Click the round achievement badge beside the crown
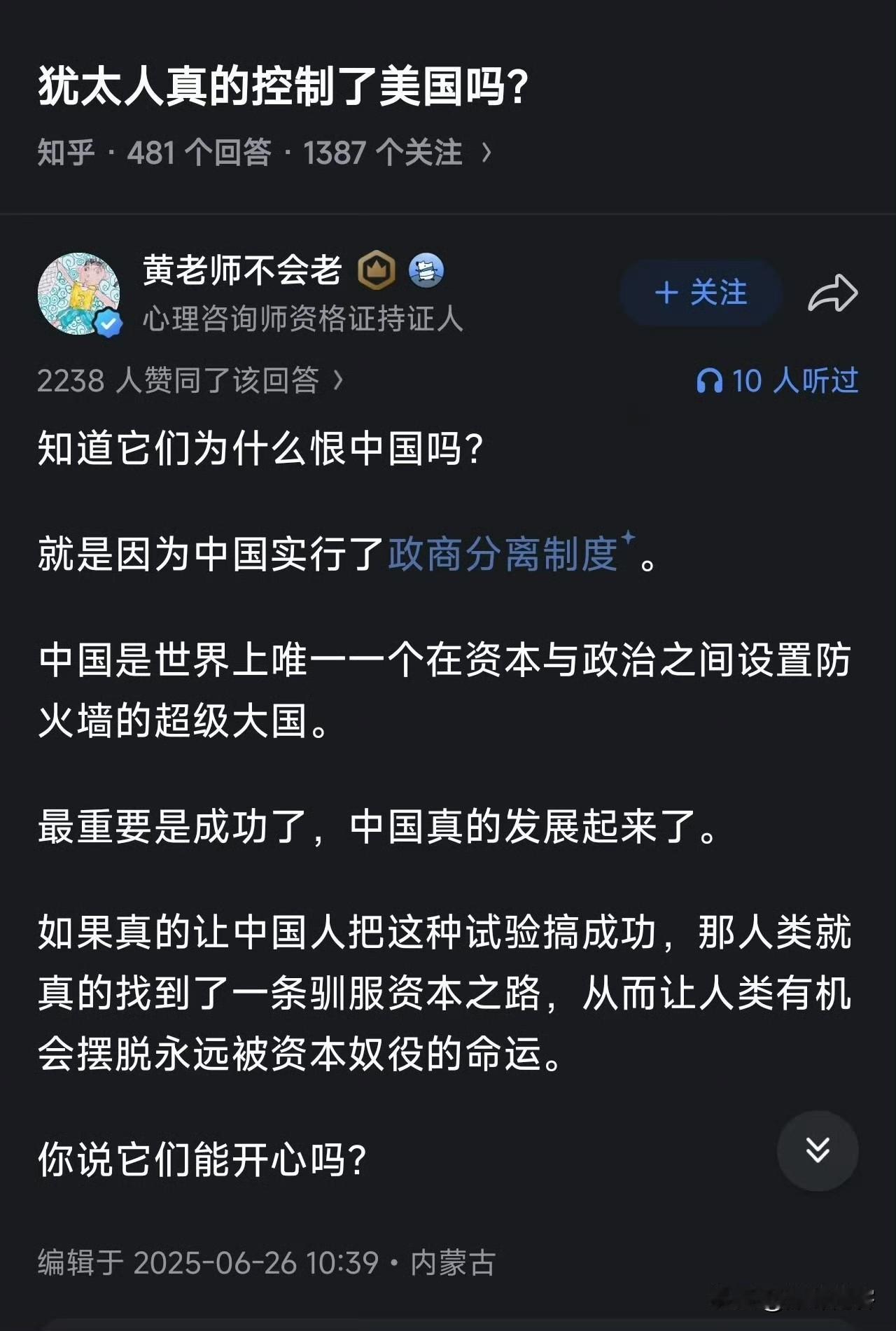This screenshot has width=896, height=1331. tap(428, 270)
